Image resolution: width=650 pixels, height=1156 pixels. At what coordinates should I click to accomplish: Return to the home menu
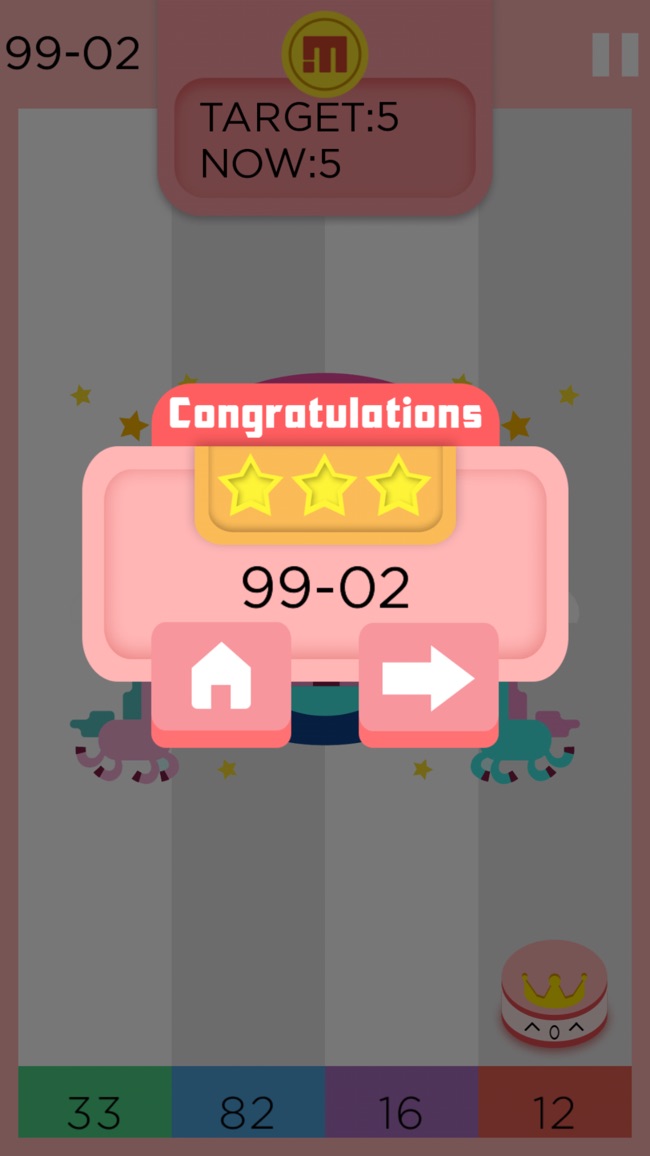point(221,683)
